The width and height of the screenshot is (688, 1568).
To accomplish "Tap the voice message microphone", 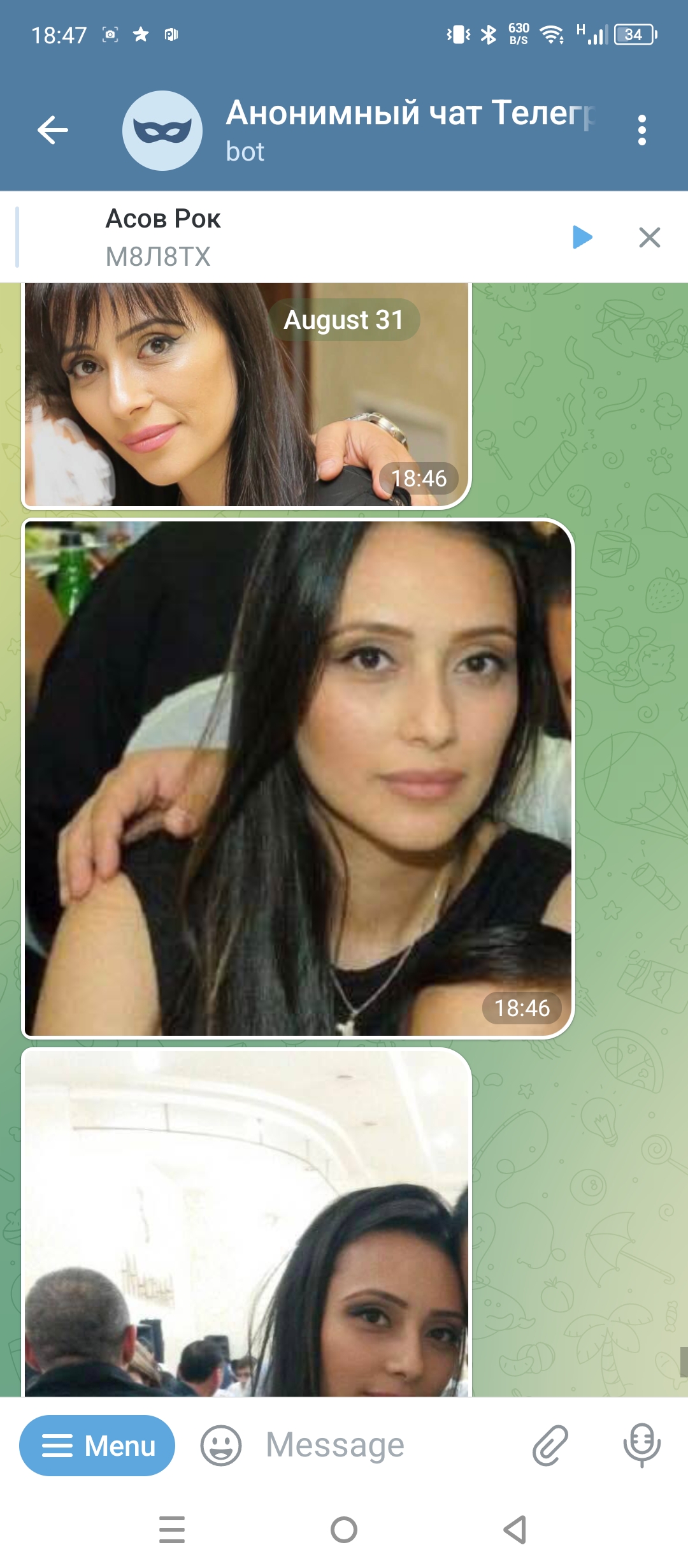I will pyautogui.click(x=641, y=1446).
